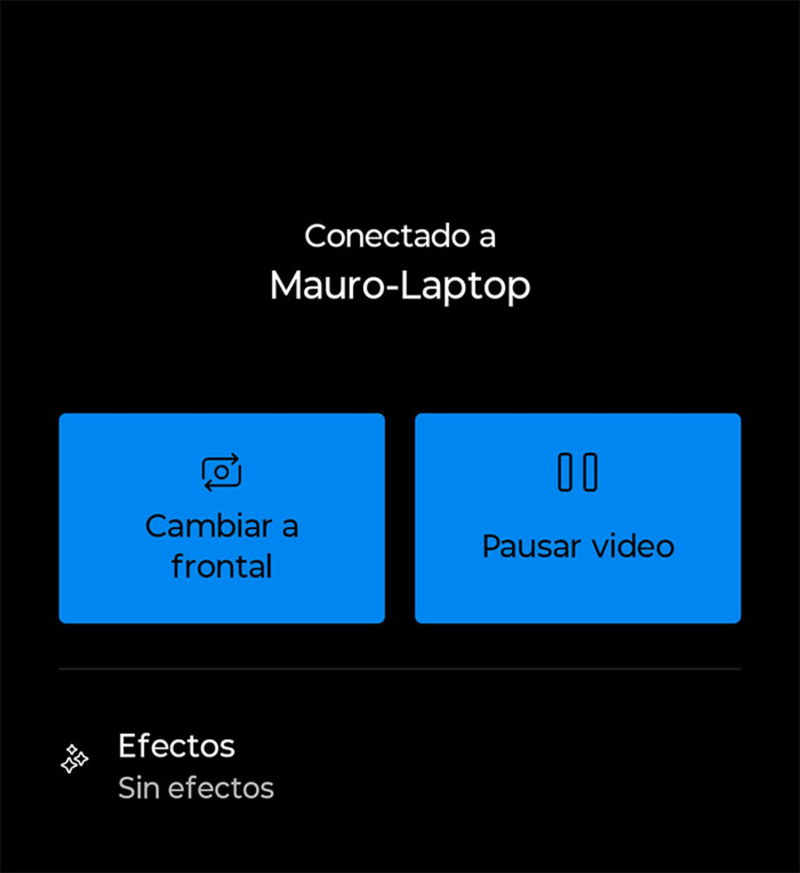Switch to the front camera
The height and width of the screenshot is (873, 800).
222,517
